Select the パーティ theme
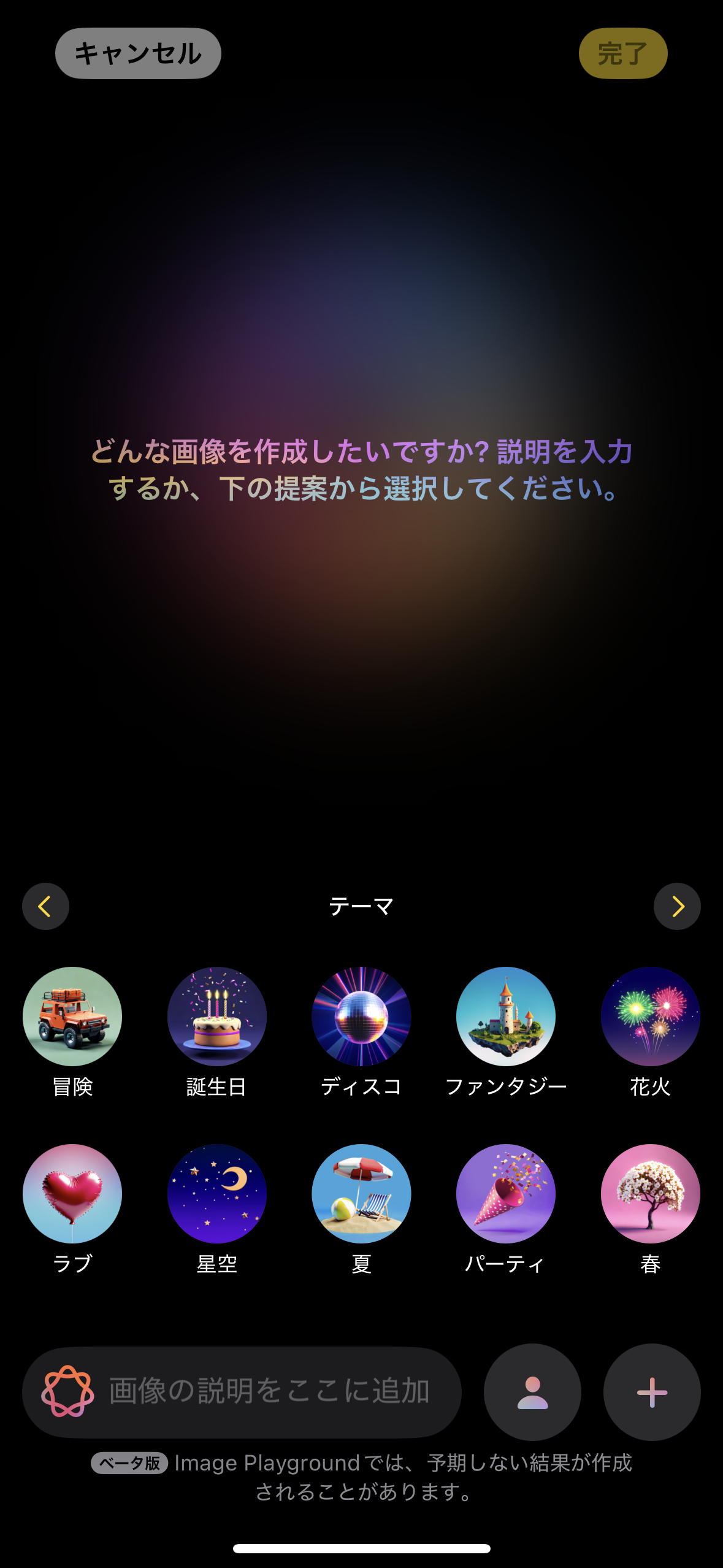This screenshot has height=1568, width=723. click(x=506, y=1193)
